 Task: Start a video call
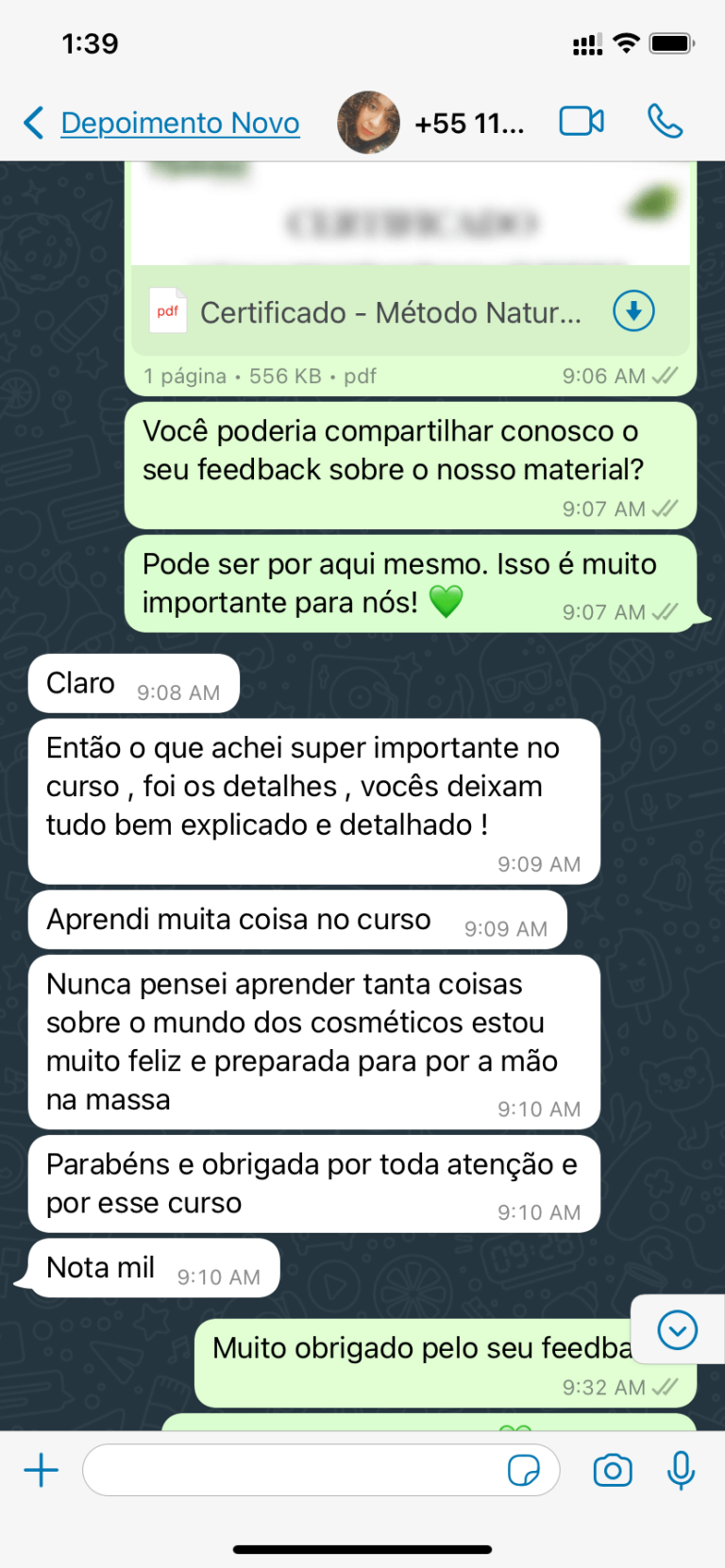[582, 122]
